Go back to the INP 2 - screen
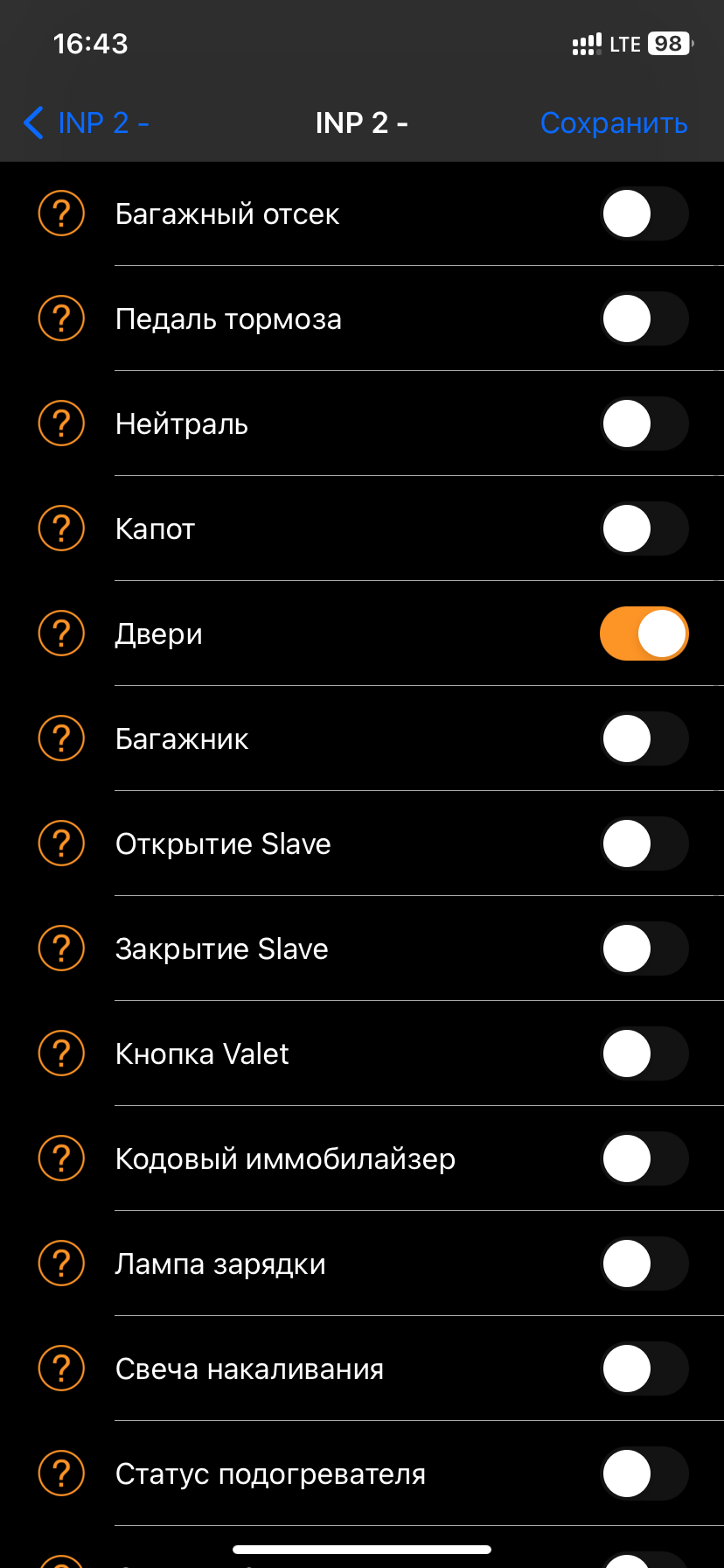This screenshot has height=1568, width=724. (86, 123)
